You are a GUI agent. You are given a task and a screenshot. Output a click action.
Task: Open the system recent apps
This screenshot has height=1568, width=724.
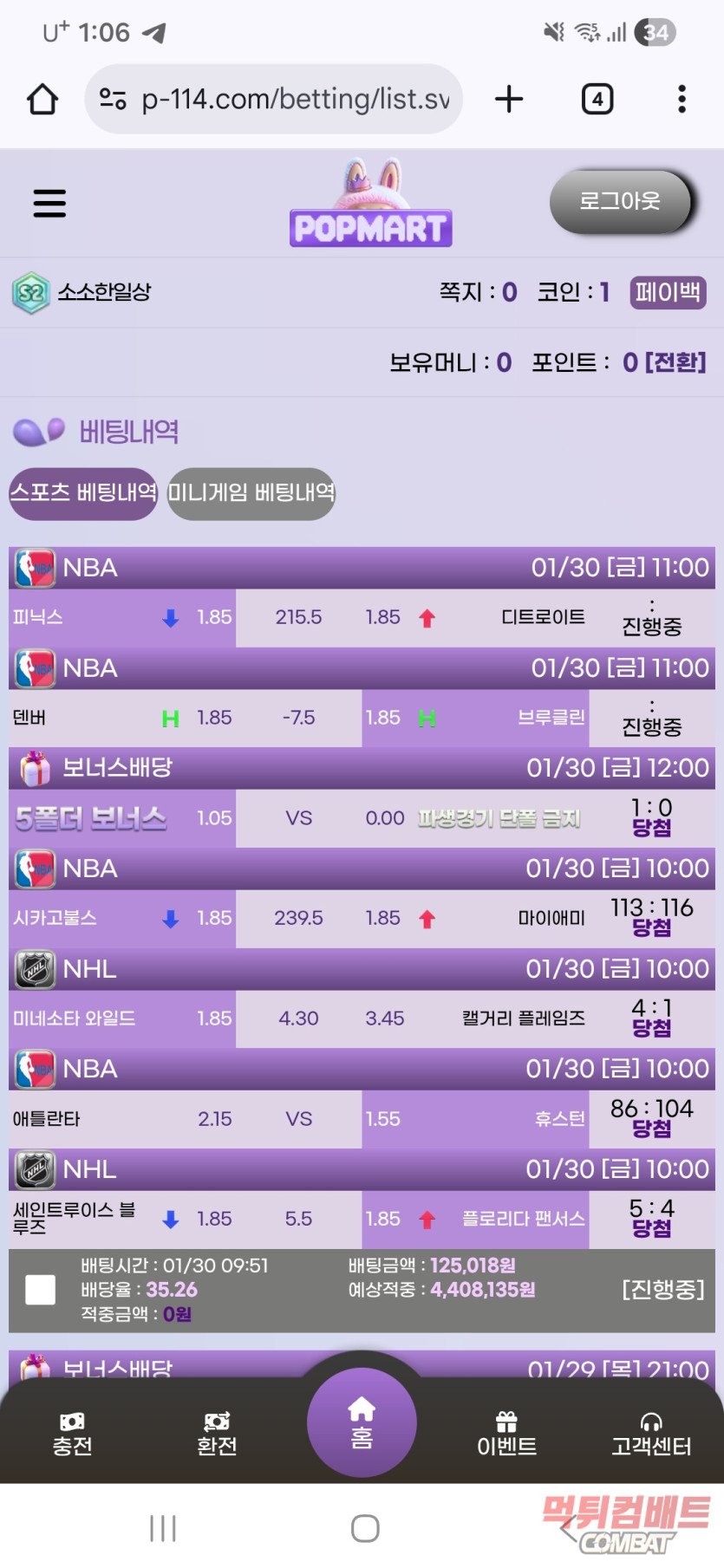tap(163, 1527)
